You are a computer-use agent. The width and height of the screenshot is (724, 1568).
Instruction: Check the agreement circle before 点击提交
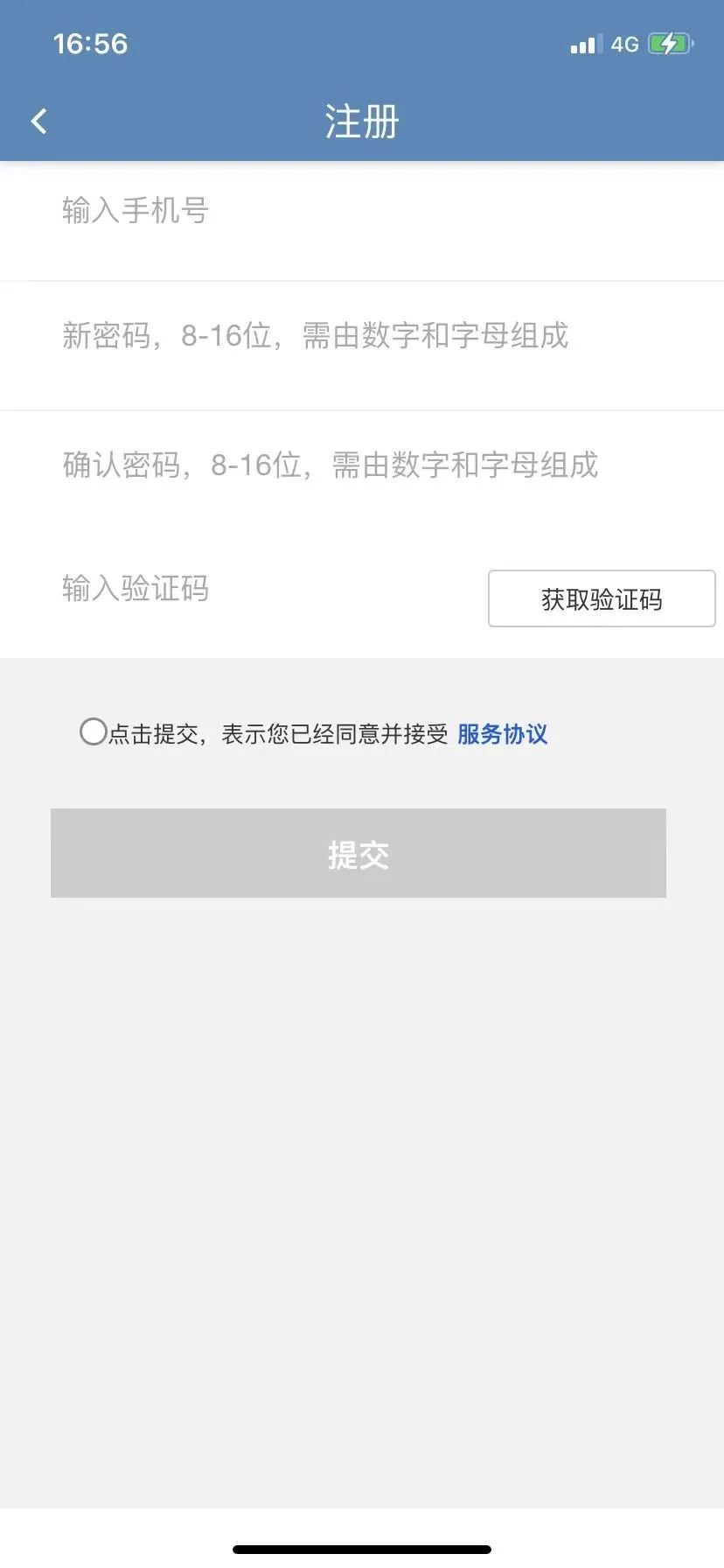tap(93, 731)
